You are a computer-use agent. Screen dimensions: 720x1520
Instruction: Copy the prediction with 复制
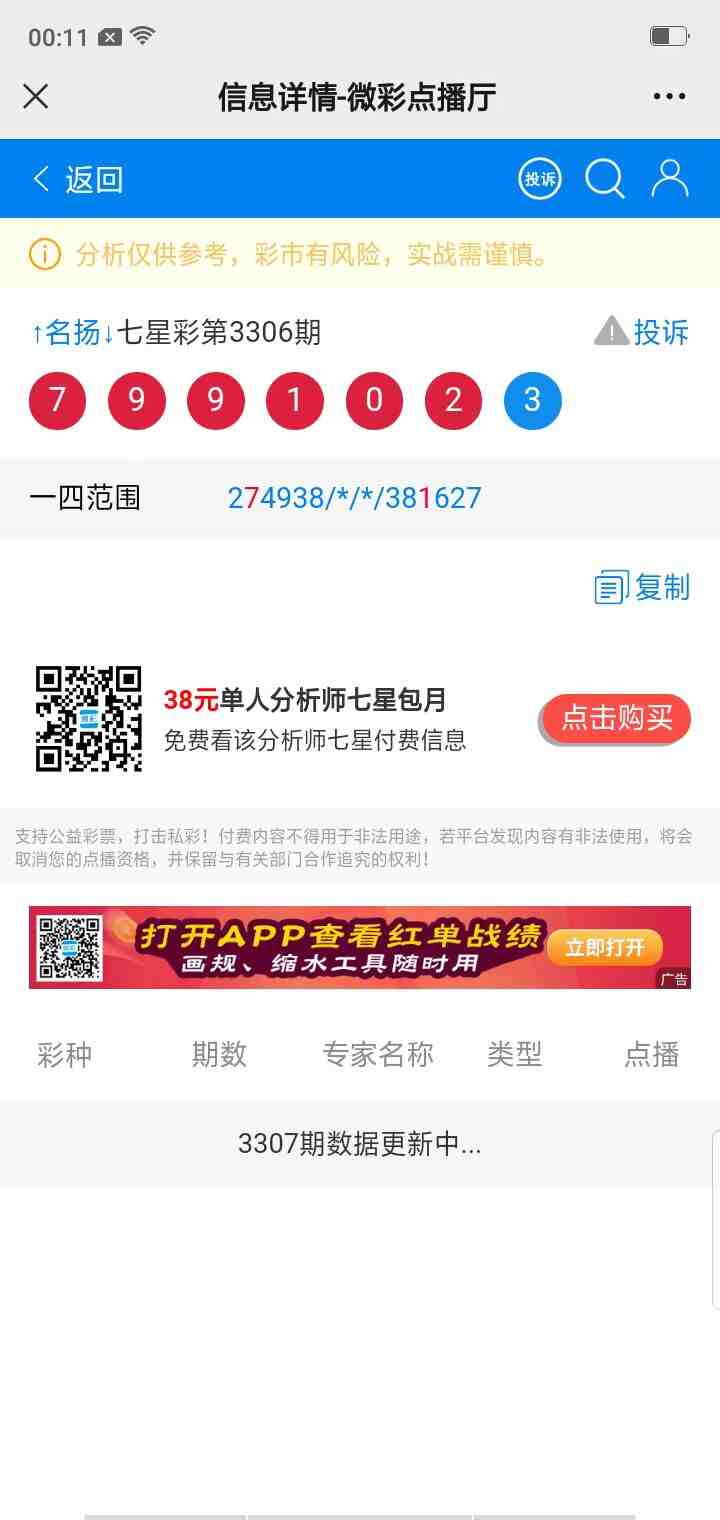[643, 587]
